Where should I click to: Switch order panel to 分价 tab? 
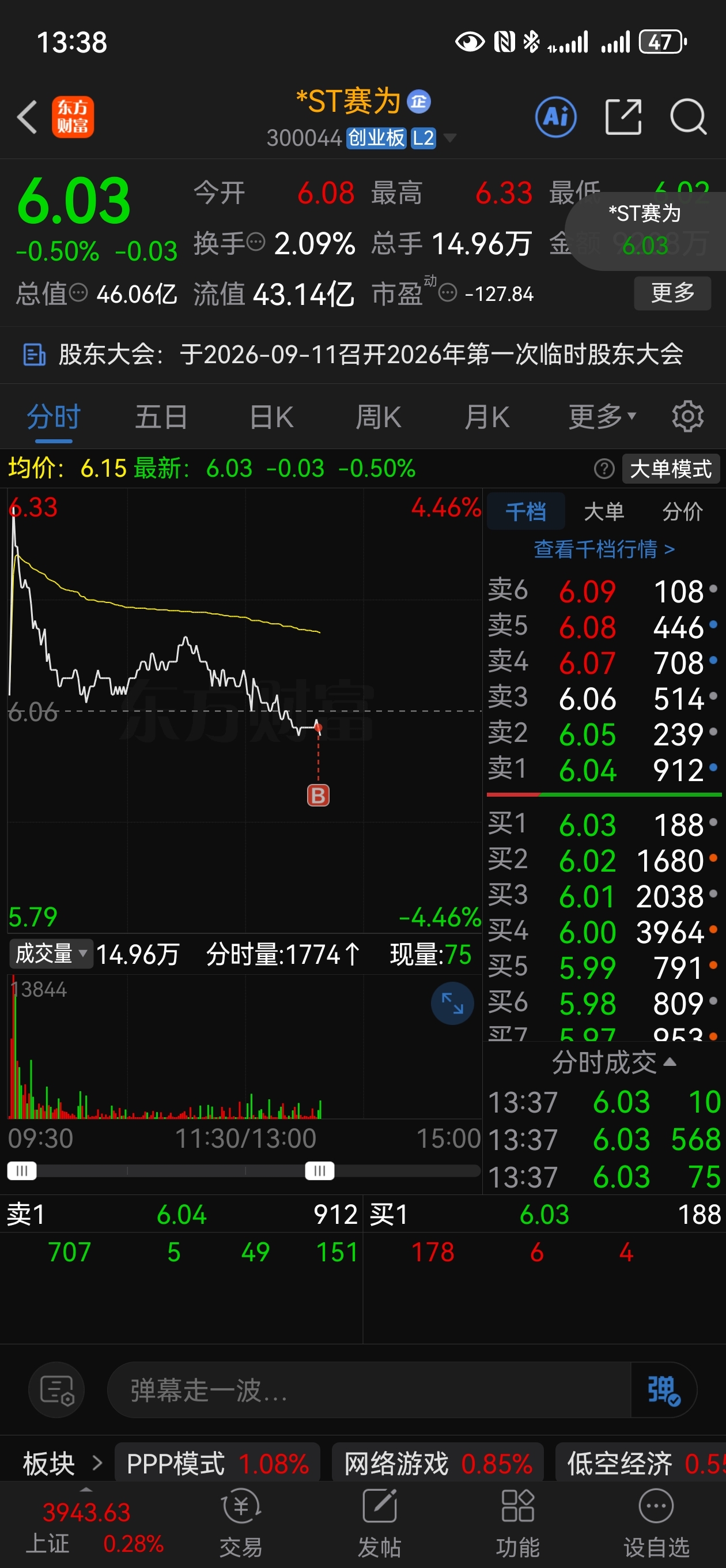682,511
